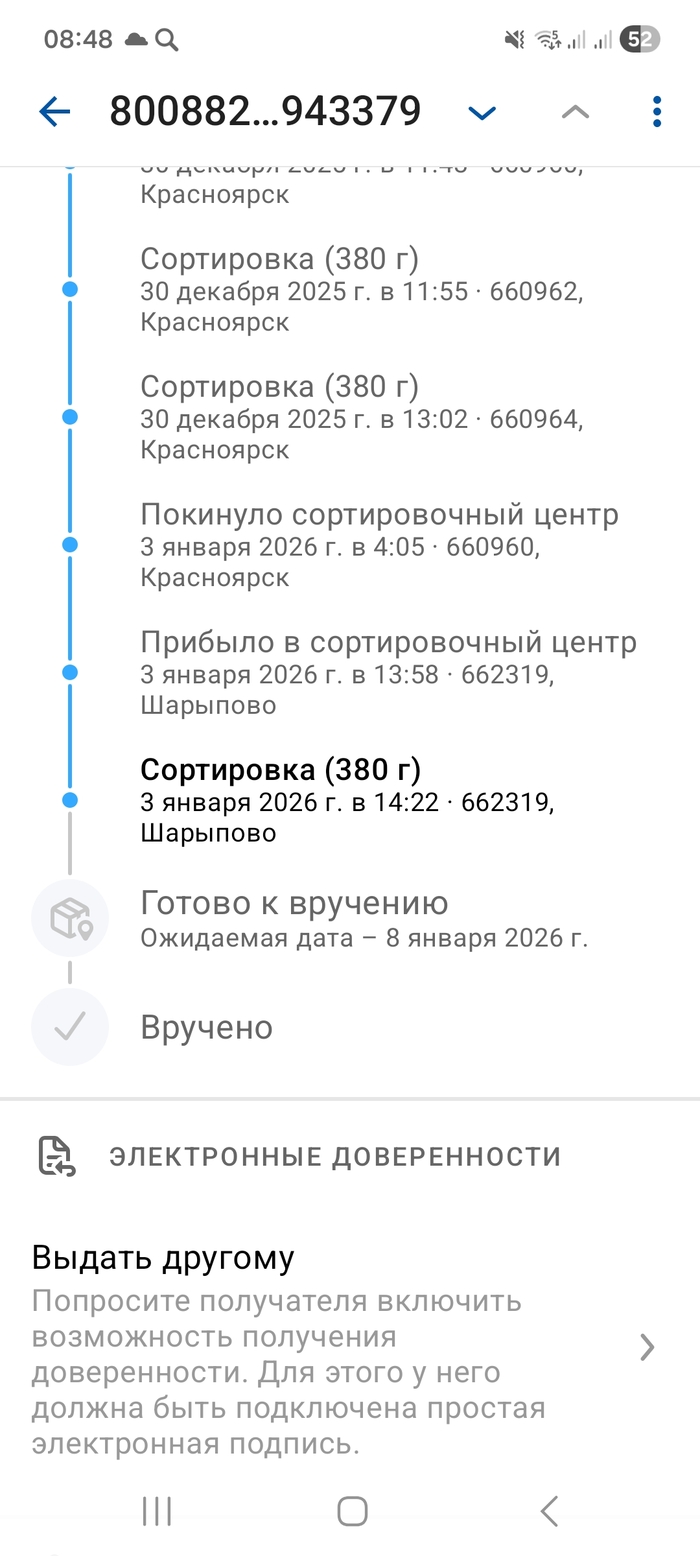Jump to the previous tracking item

tap(575, 112)
